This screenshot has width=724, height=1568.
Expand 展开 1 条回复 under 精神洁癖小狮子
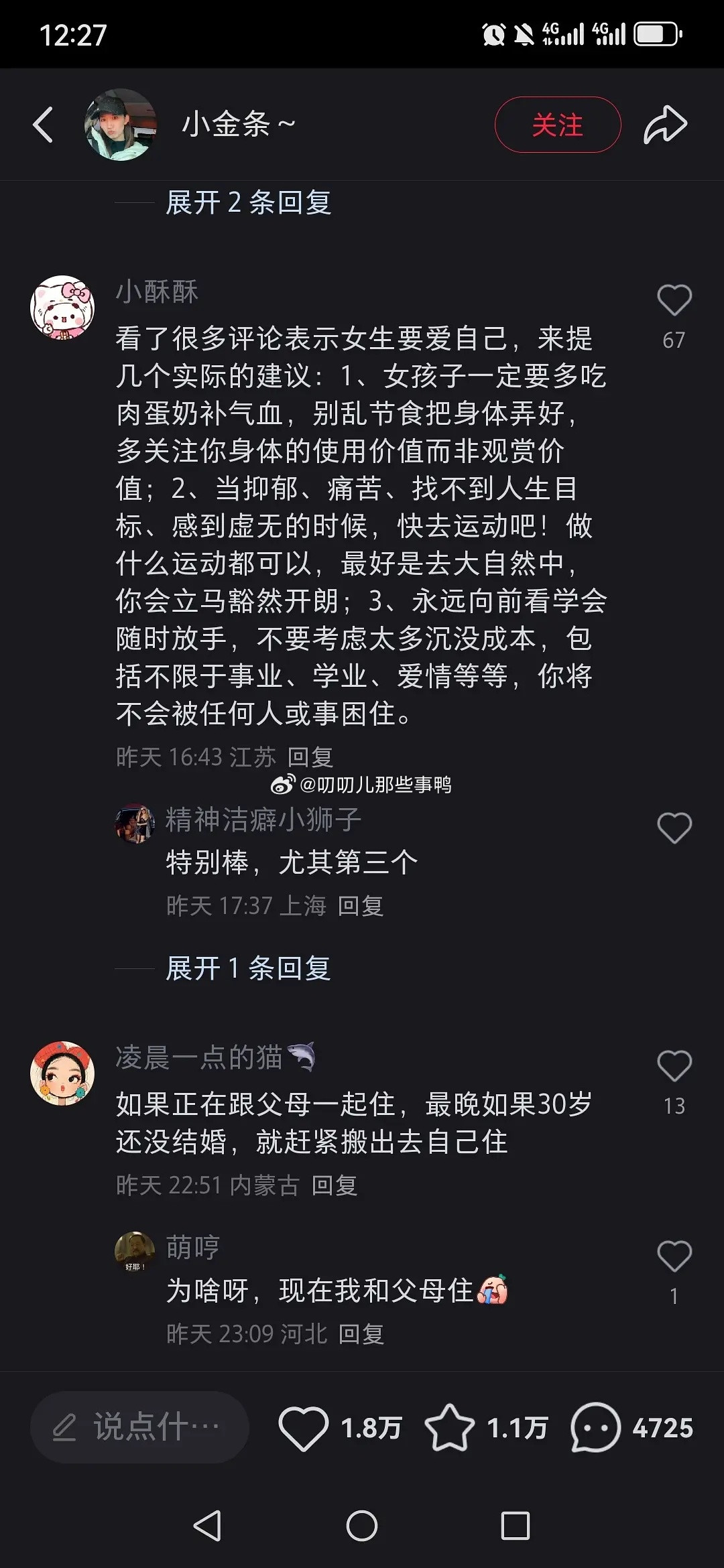(x=248, y=967)
